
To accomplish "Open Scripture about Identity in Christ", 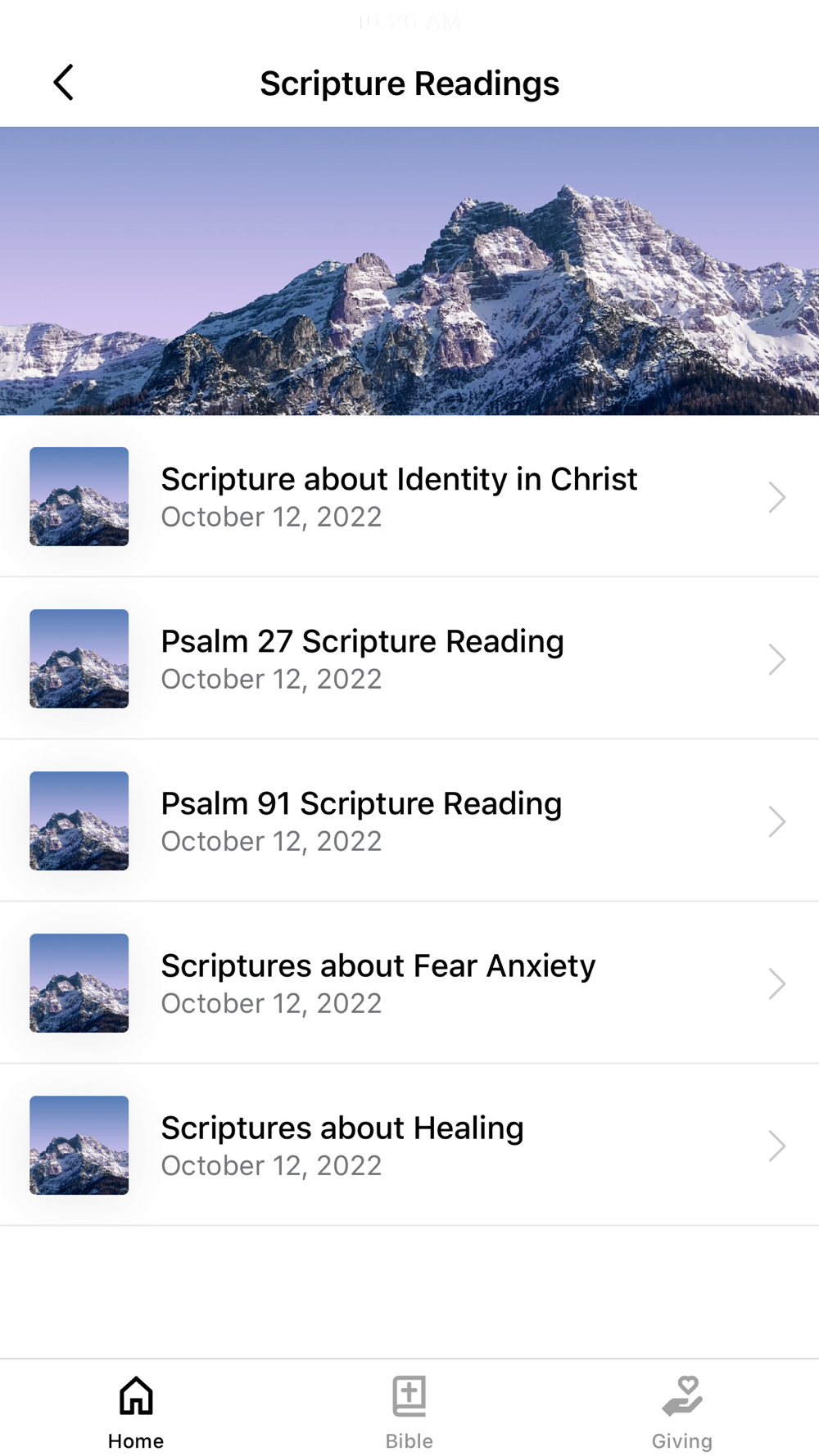I will point(408,497).
